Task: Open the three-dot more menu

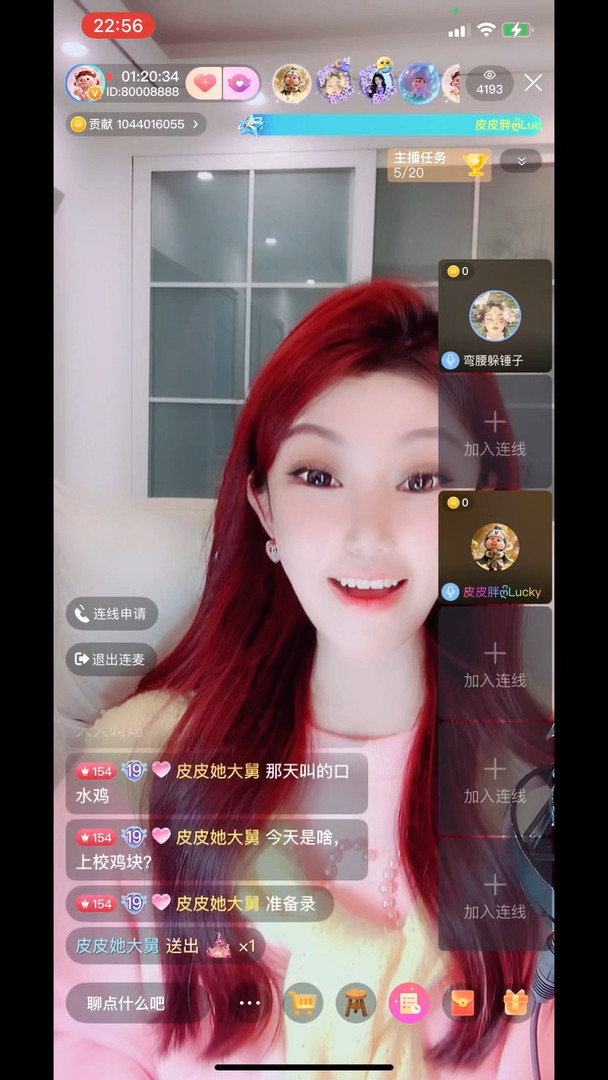Action: pos(249,1003)
